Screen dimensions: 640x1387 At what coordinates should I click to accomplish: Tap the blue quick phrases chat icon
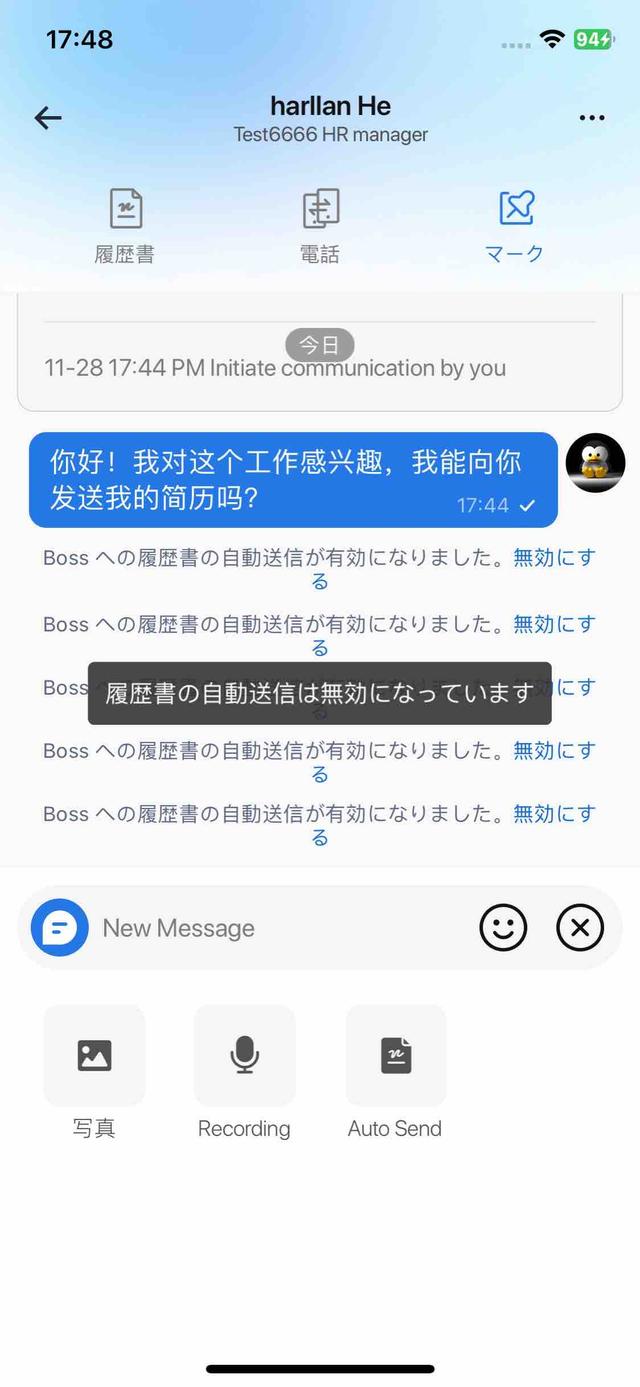click(x=60, y=928)
